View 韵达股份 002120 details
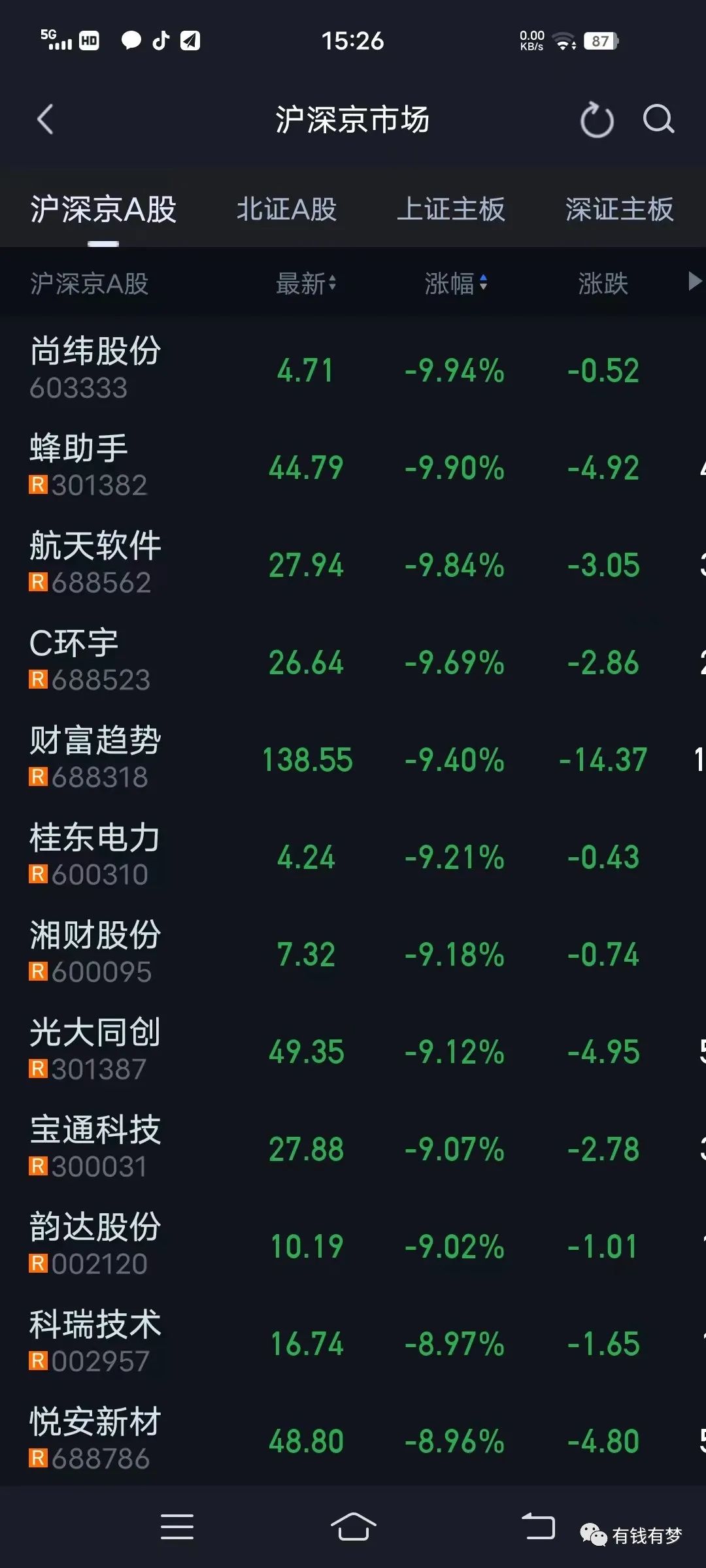The image size is (706, 1568). click(x=353, y=1245)
